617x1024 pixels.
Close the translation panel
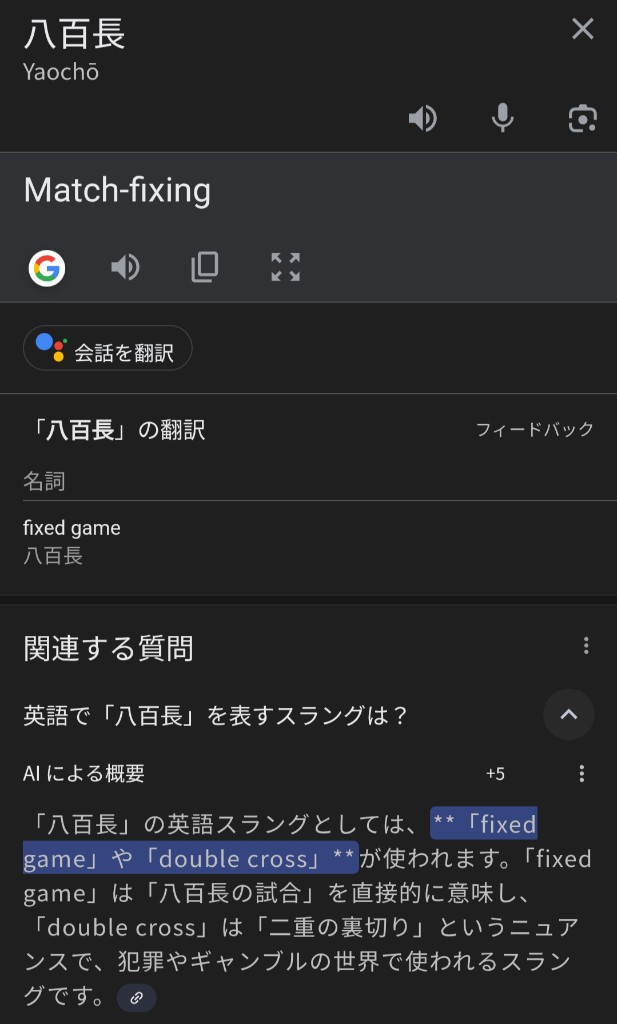(582, 29)
